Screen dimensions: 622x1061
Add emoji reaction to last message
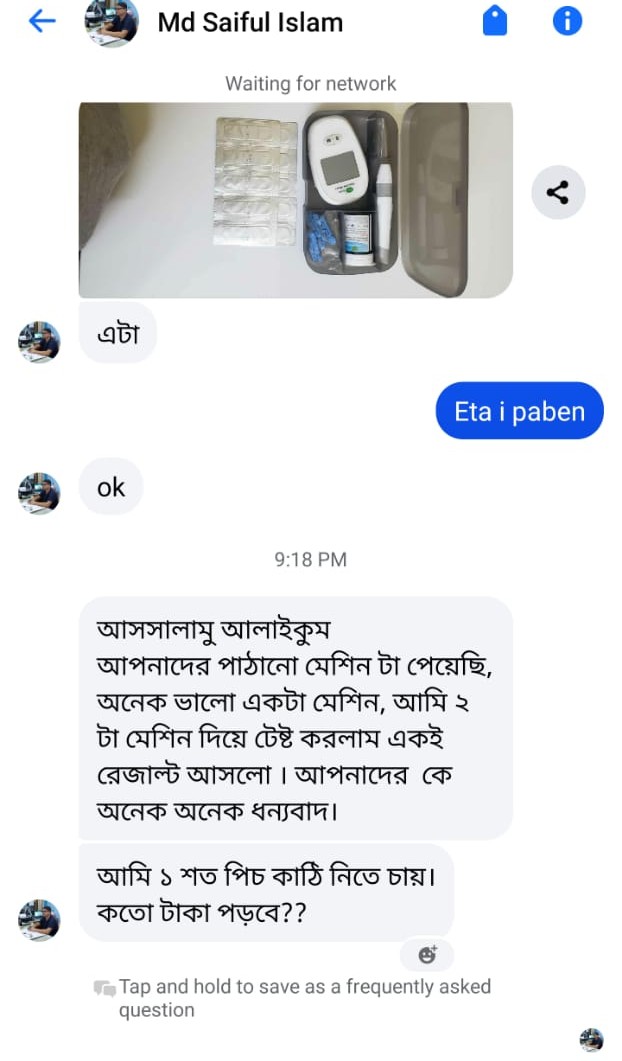427,955
